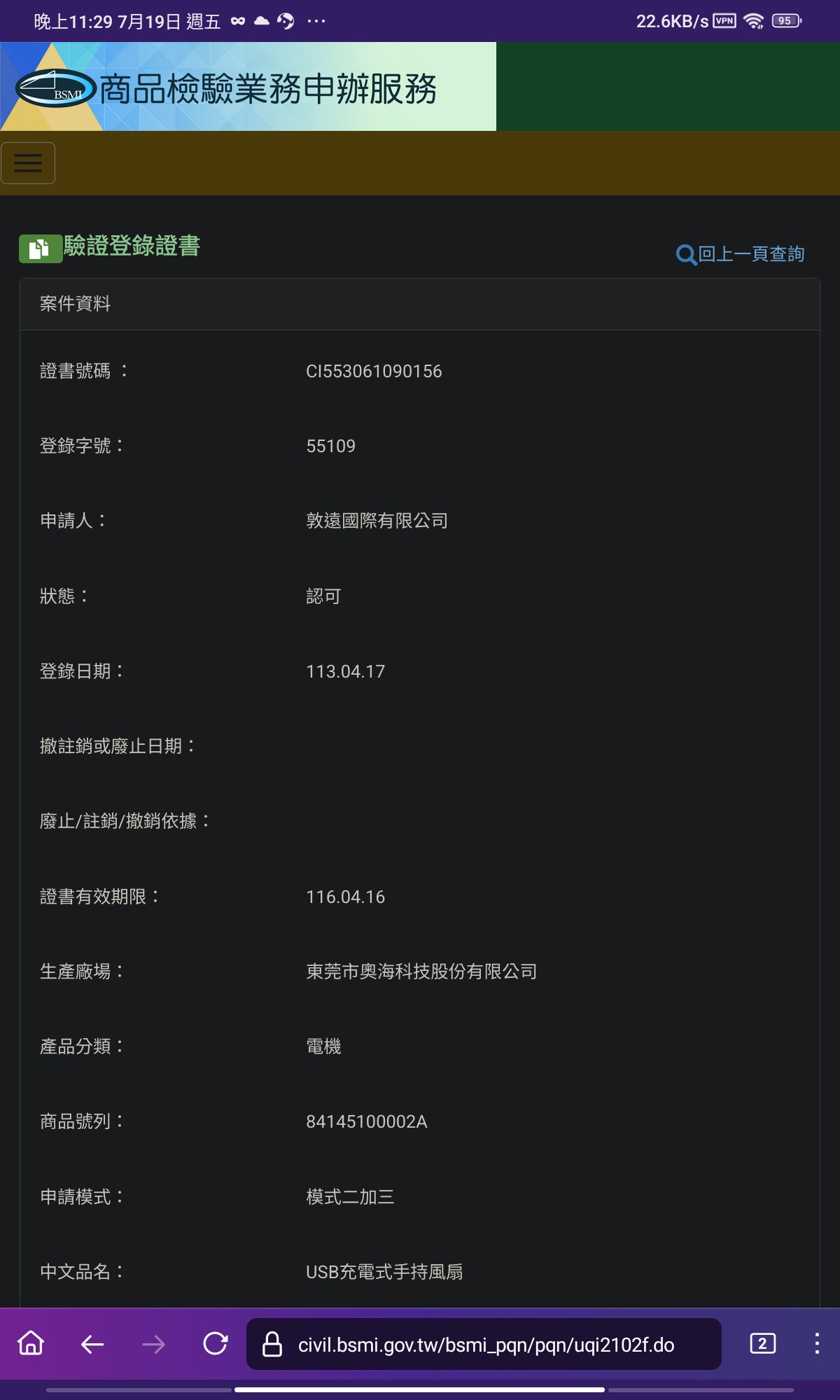Open the hamburger navigation menu
840x1400 pixels.
click(x=28, y=163)
